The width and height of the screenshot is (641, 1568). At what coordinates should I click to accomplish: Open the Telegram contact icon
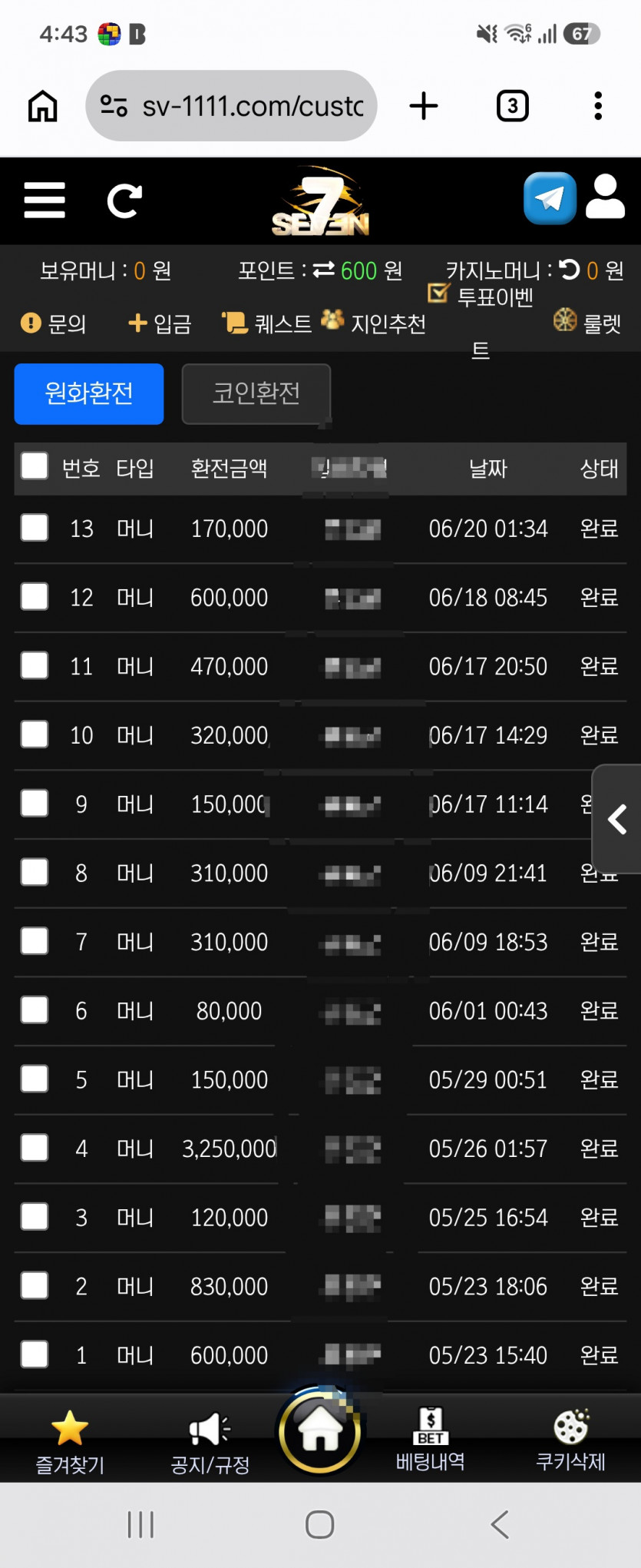(x=550, y=198)
